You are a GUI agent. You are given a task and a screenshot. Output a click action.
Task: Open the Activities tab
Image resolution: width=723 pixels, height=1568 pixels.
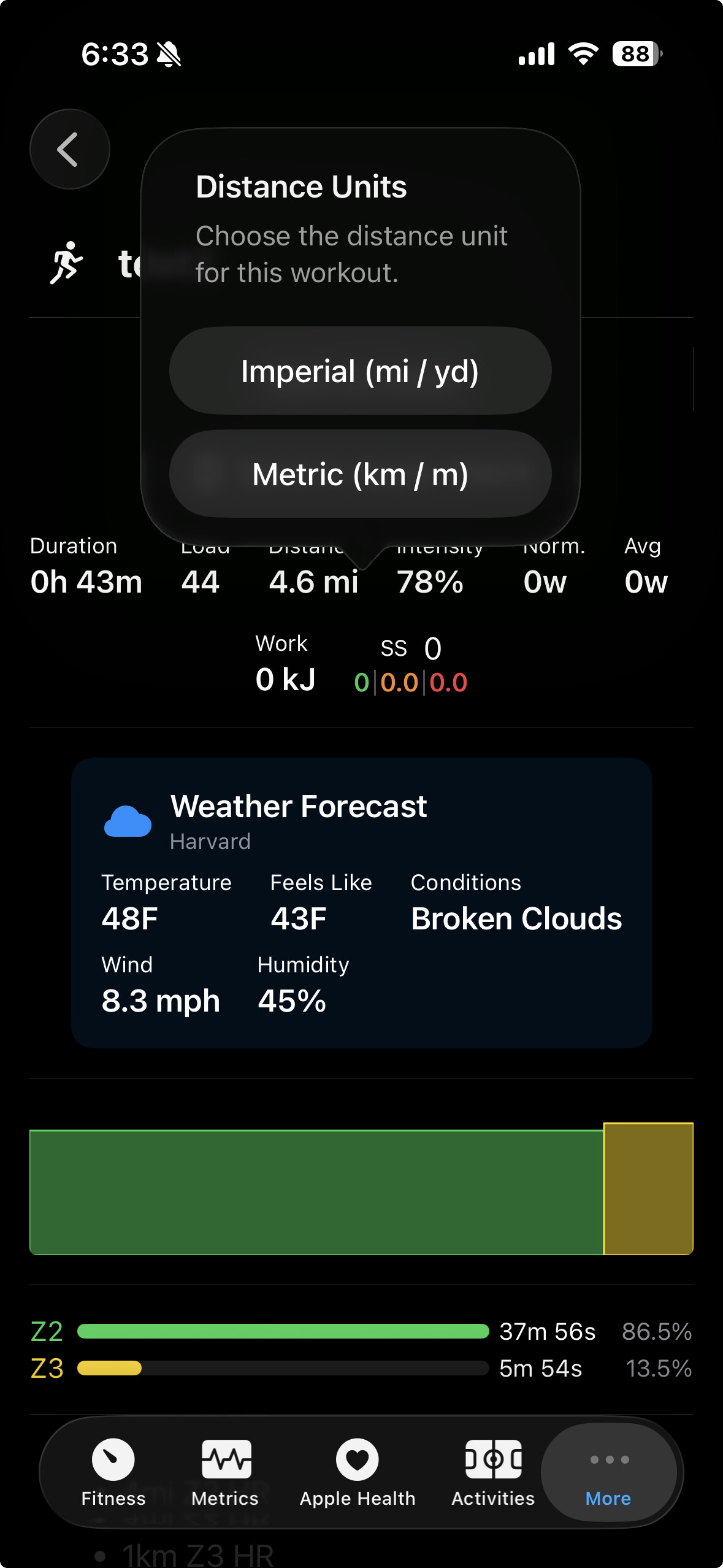coord(493,1472)
